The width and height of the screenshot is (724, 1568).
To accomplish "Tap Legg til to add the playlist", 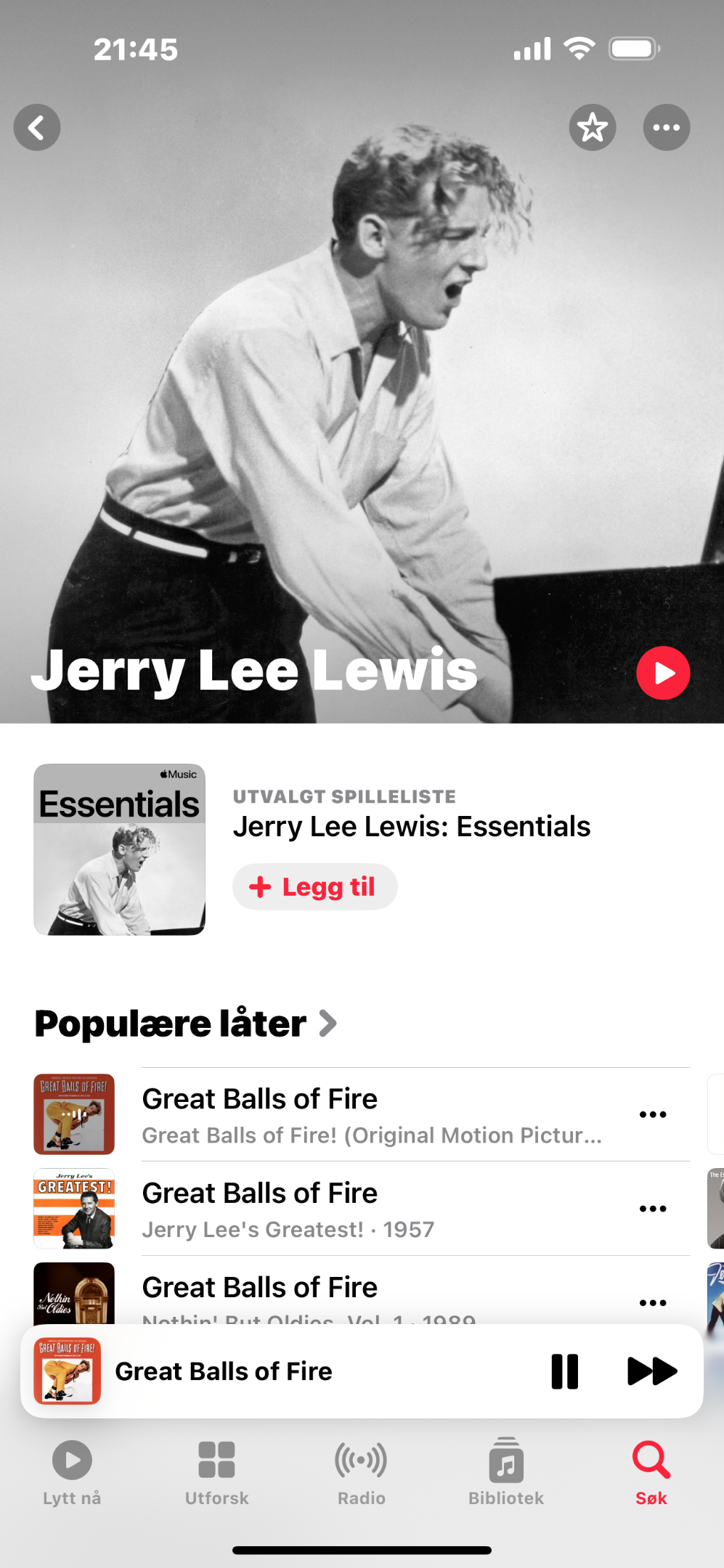I will point(315,886).
